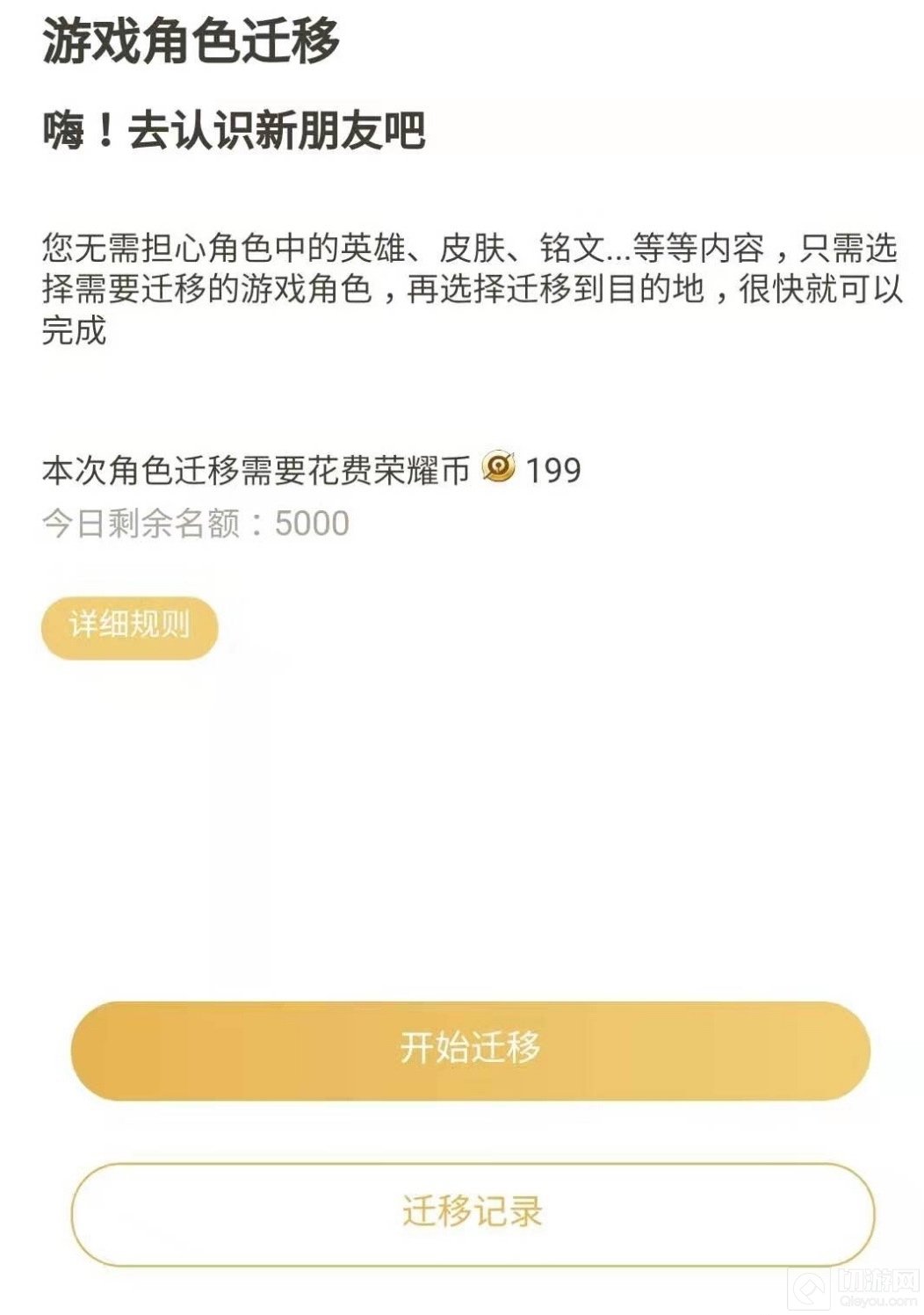This screenshot has width=924, height=1315.
Task: View 迁移记录 migration records
Action: (473, 1213)
